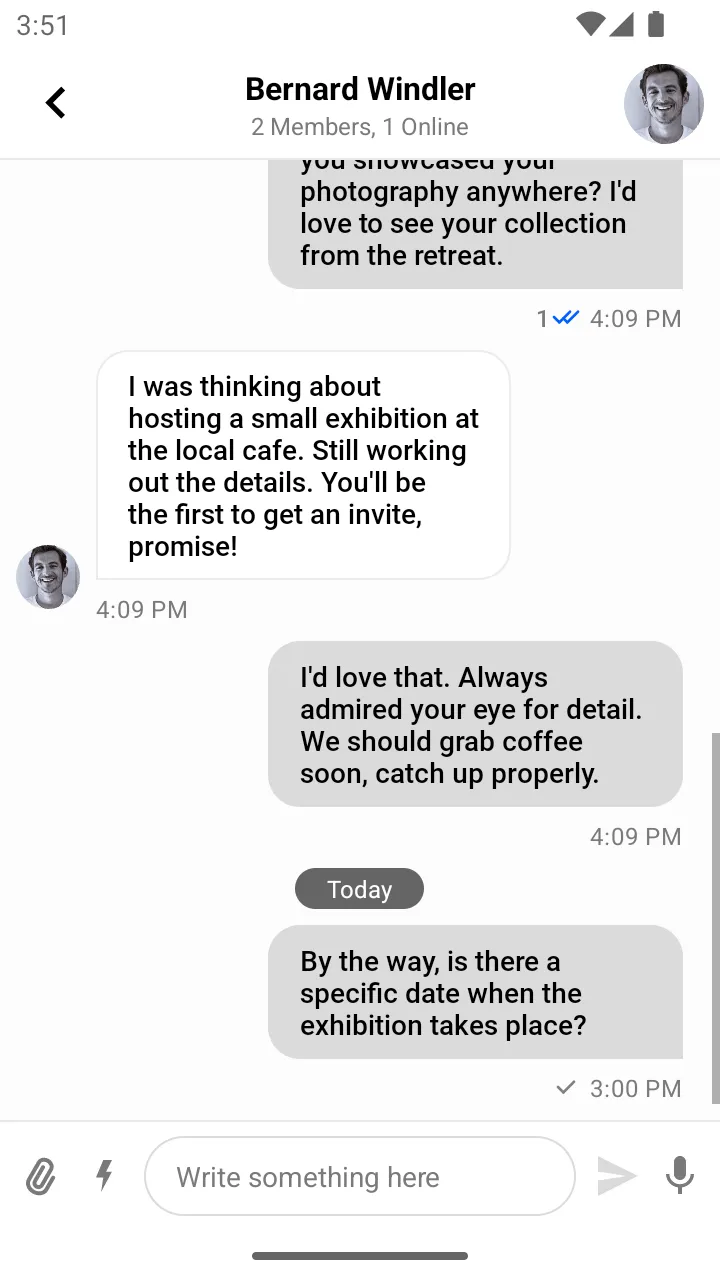This screenshot has width=720, height=1280.
Task: Tap the quick actions lightning icon
Action: point(103,1177)
